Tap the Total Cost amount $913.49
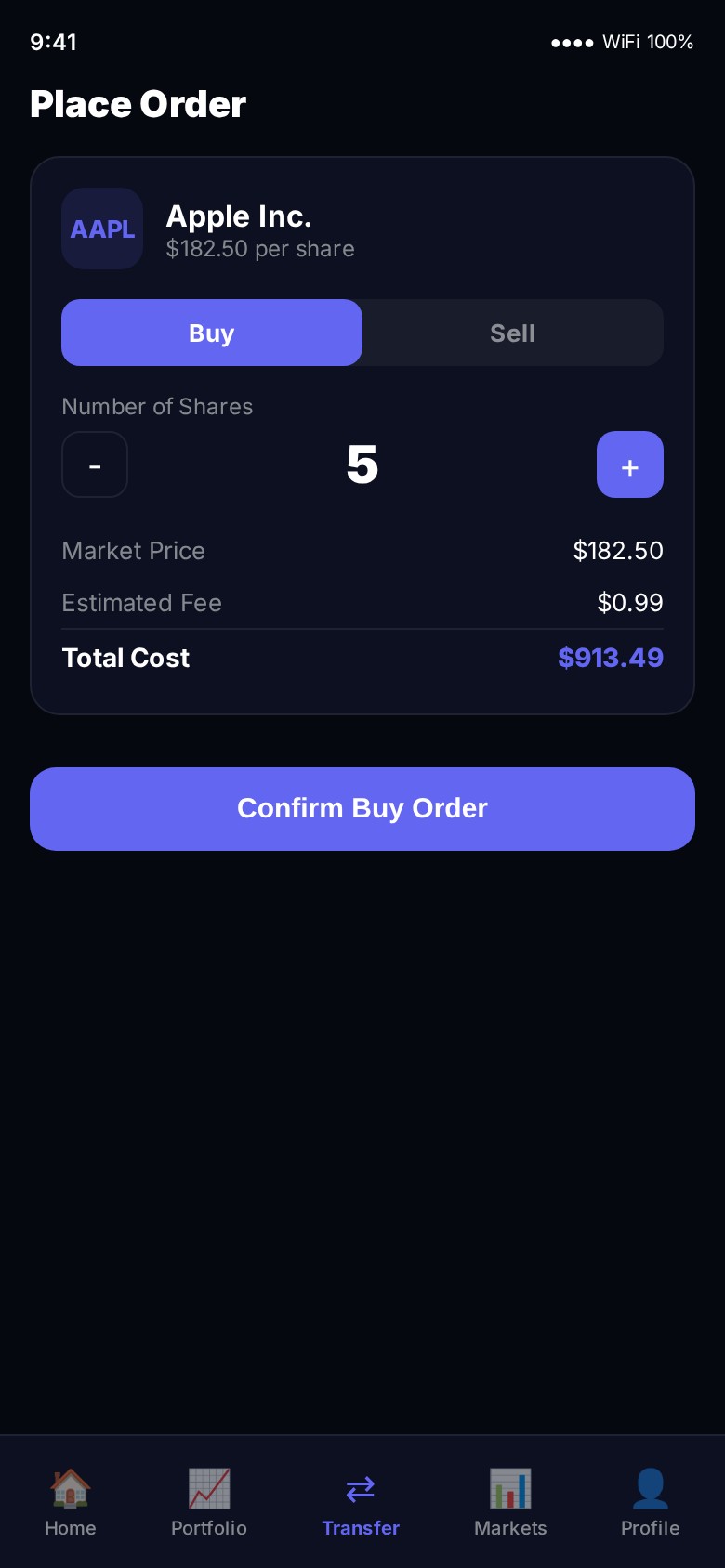This screenshot has width=725, height=1568. [x=611, y=658]
